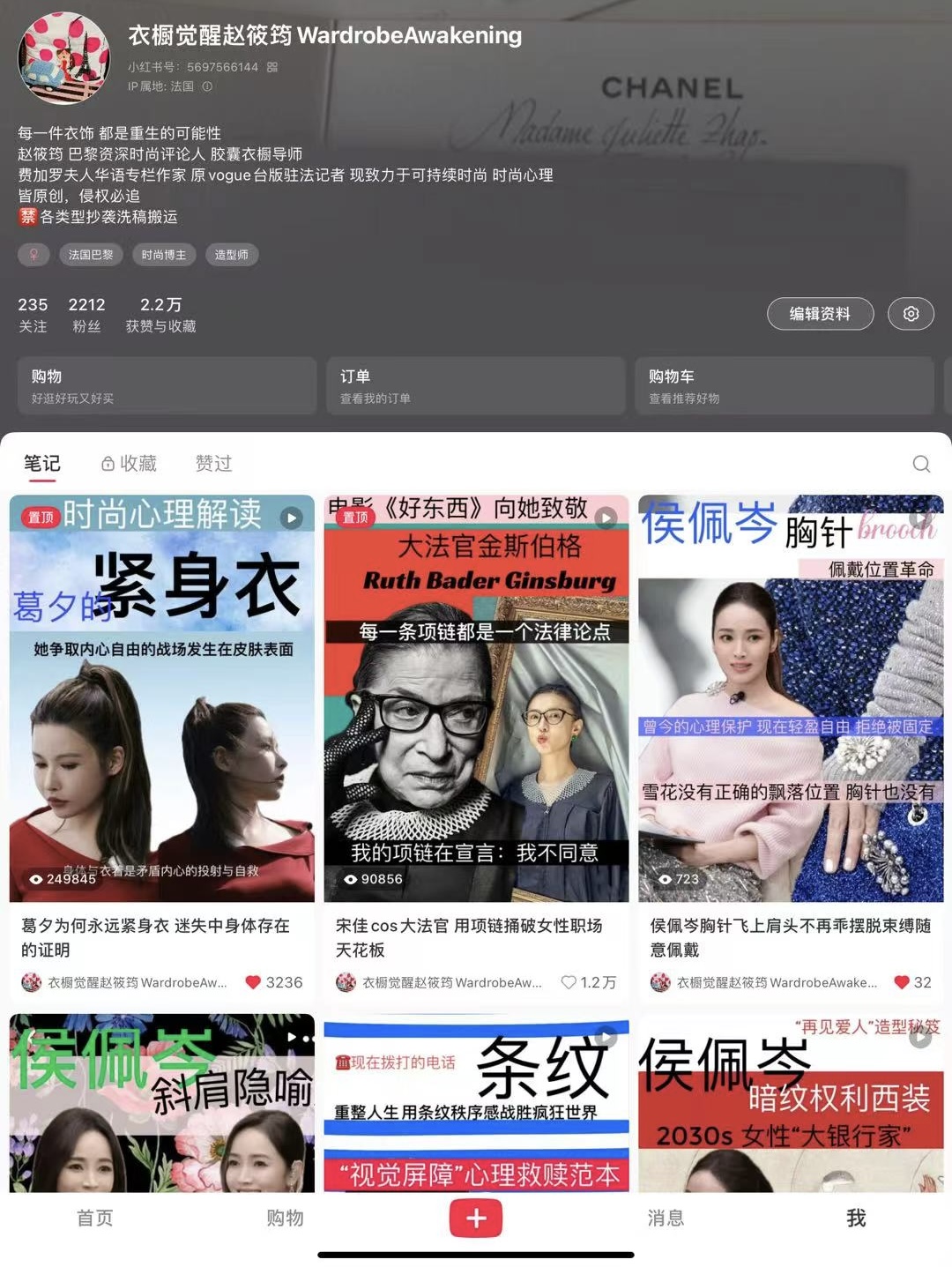Search my notes with magnifier icon
The width and height of the screenshot is (952, 1267).
(x=921, y=464)
